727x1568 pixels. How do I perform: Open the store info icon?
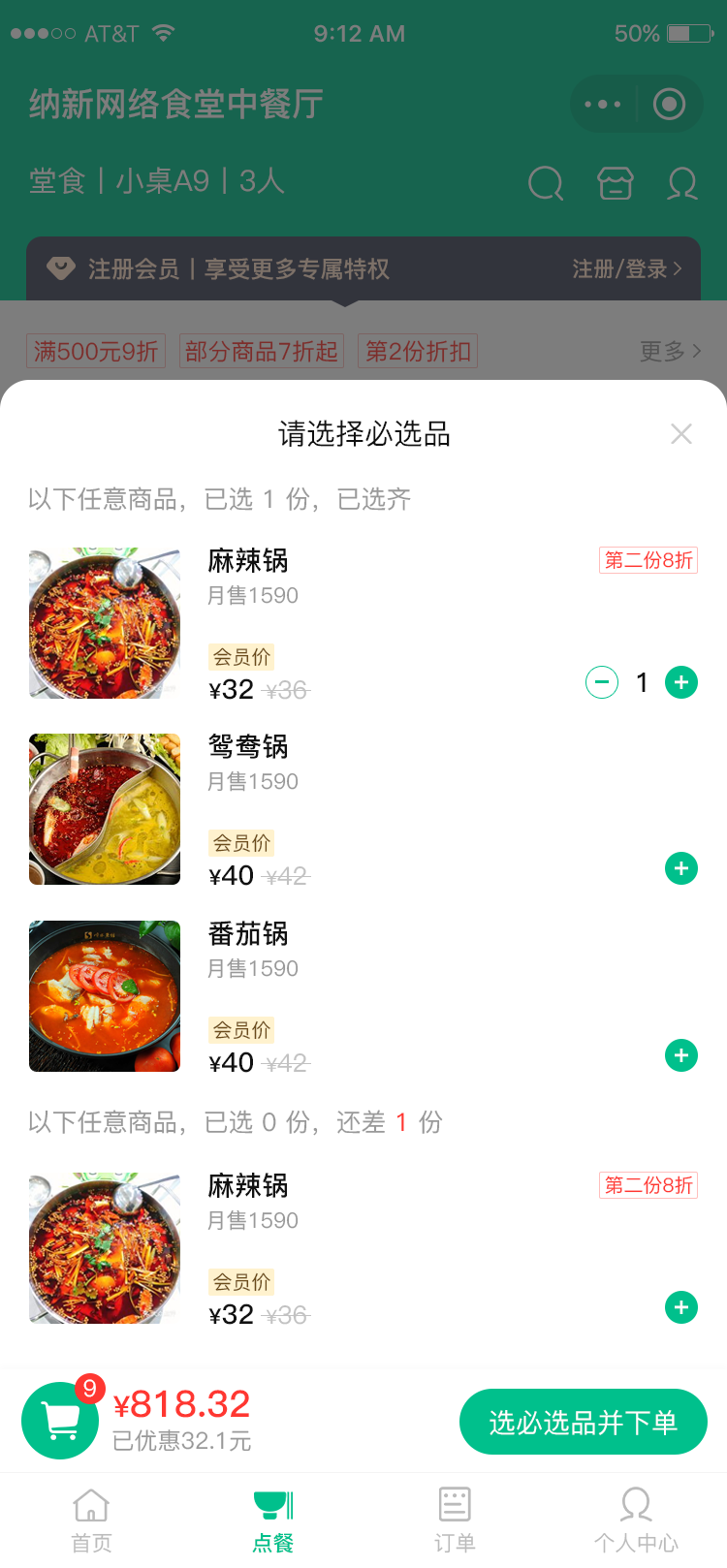click(x=615, y=182)
